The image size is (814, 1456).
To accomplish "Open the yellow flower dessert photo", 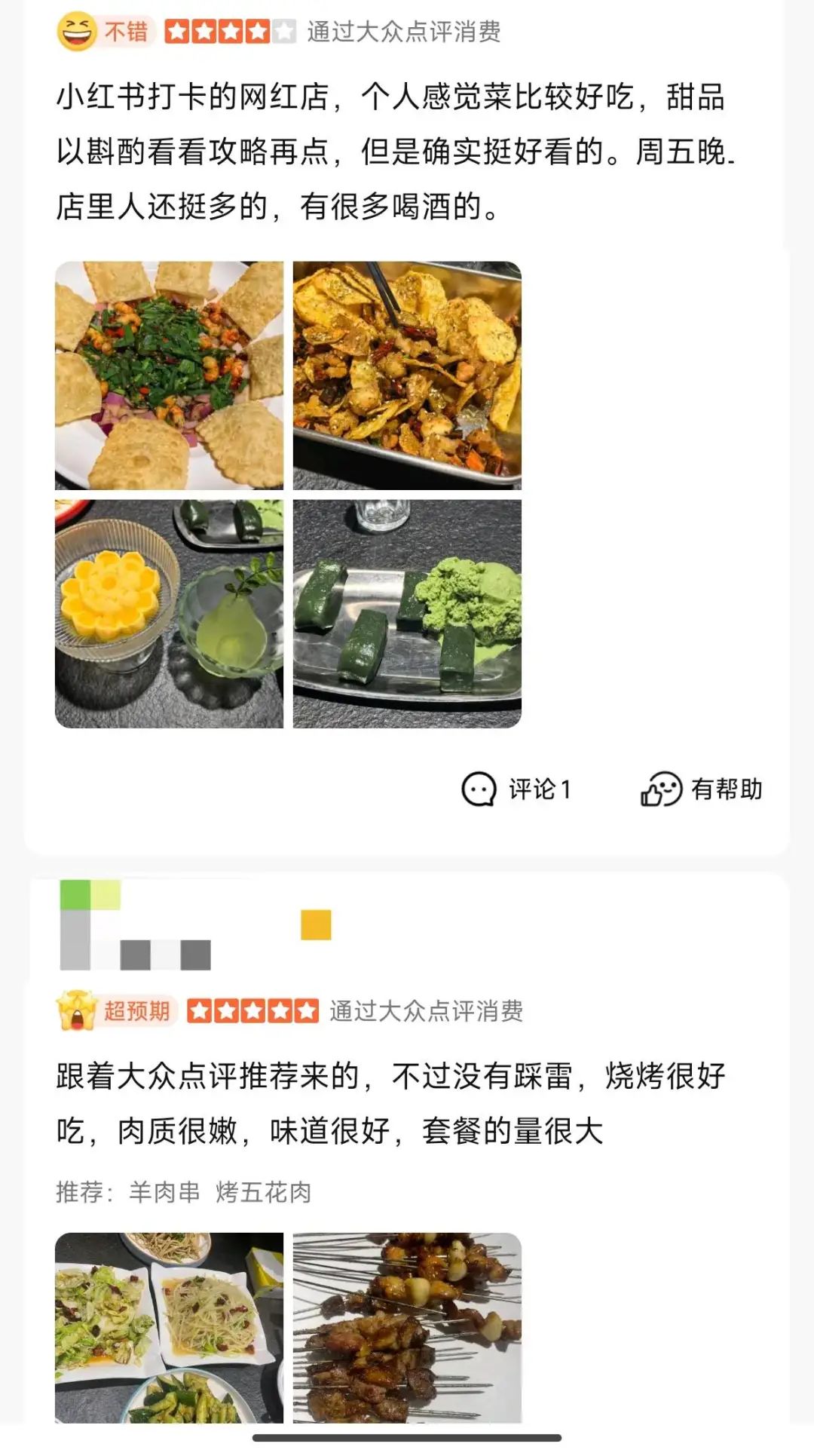I will [x=169, y=614].
